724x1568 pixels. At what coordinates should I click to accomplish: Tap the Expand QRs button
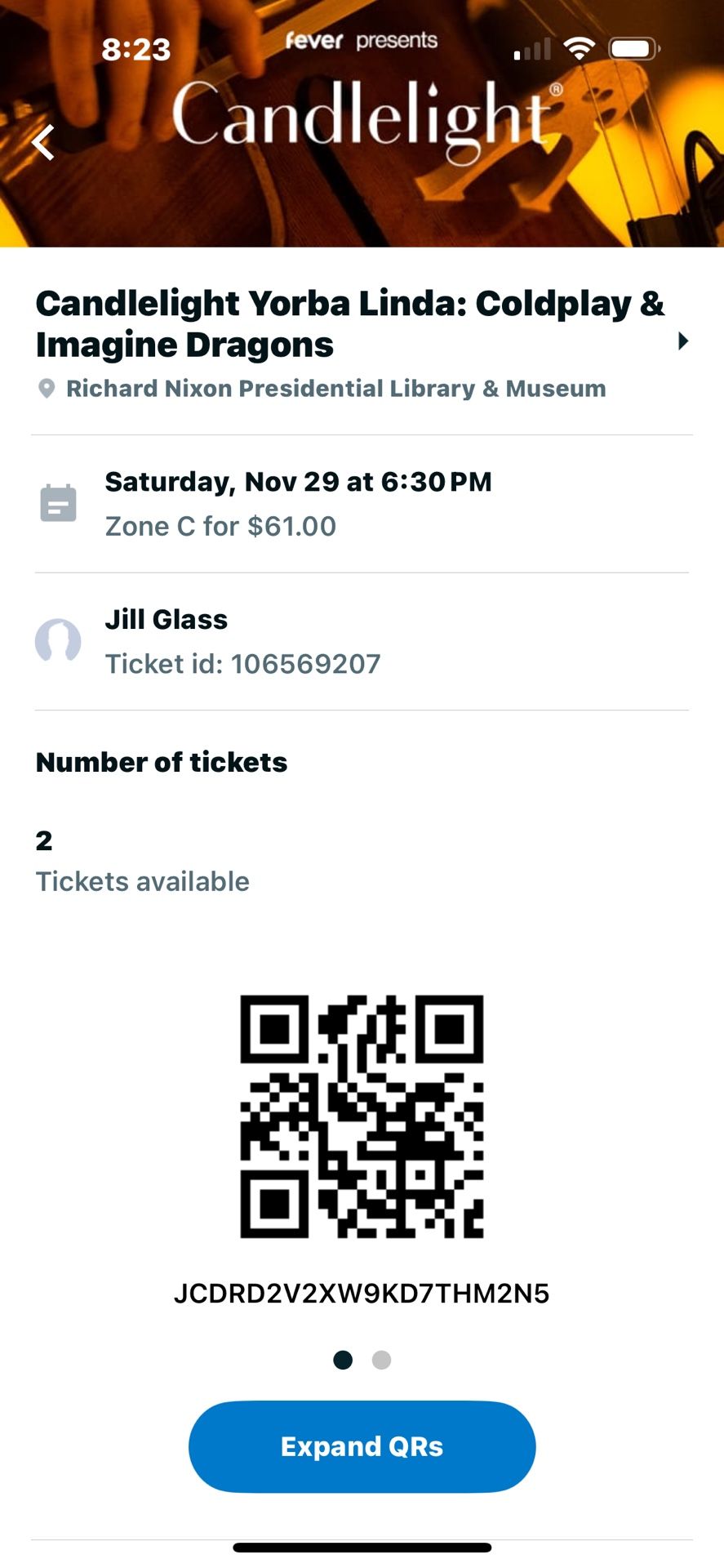click(362, 1446)
